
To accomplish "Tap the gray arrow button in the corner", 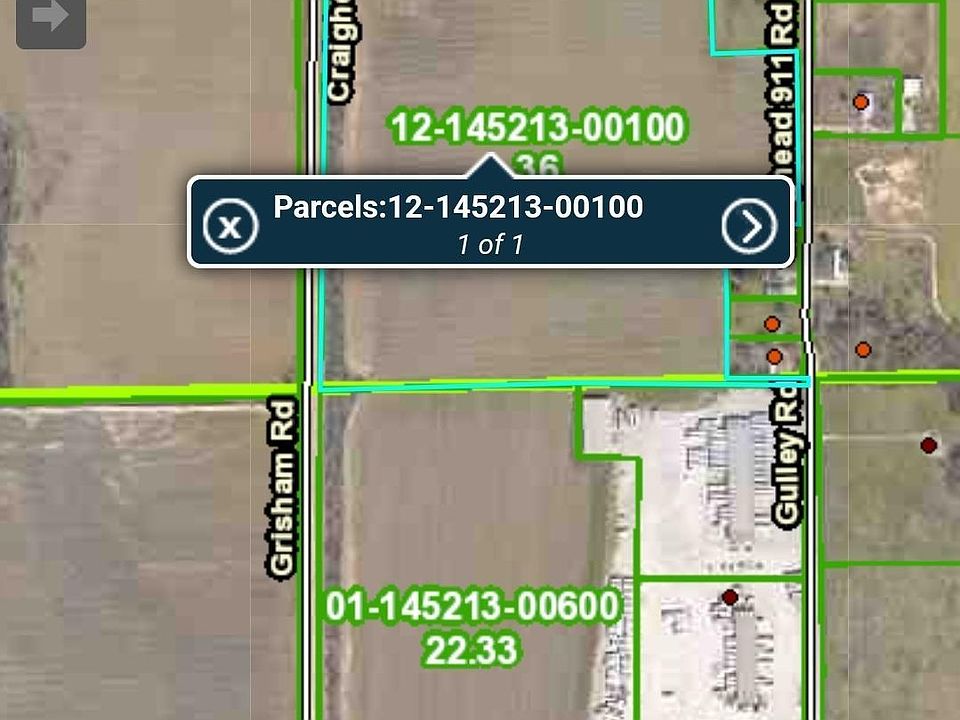I will (50, 19).
